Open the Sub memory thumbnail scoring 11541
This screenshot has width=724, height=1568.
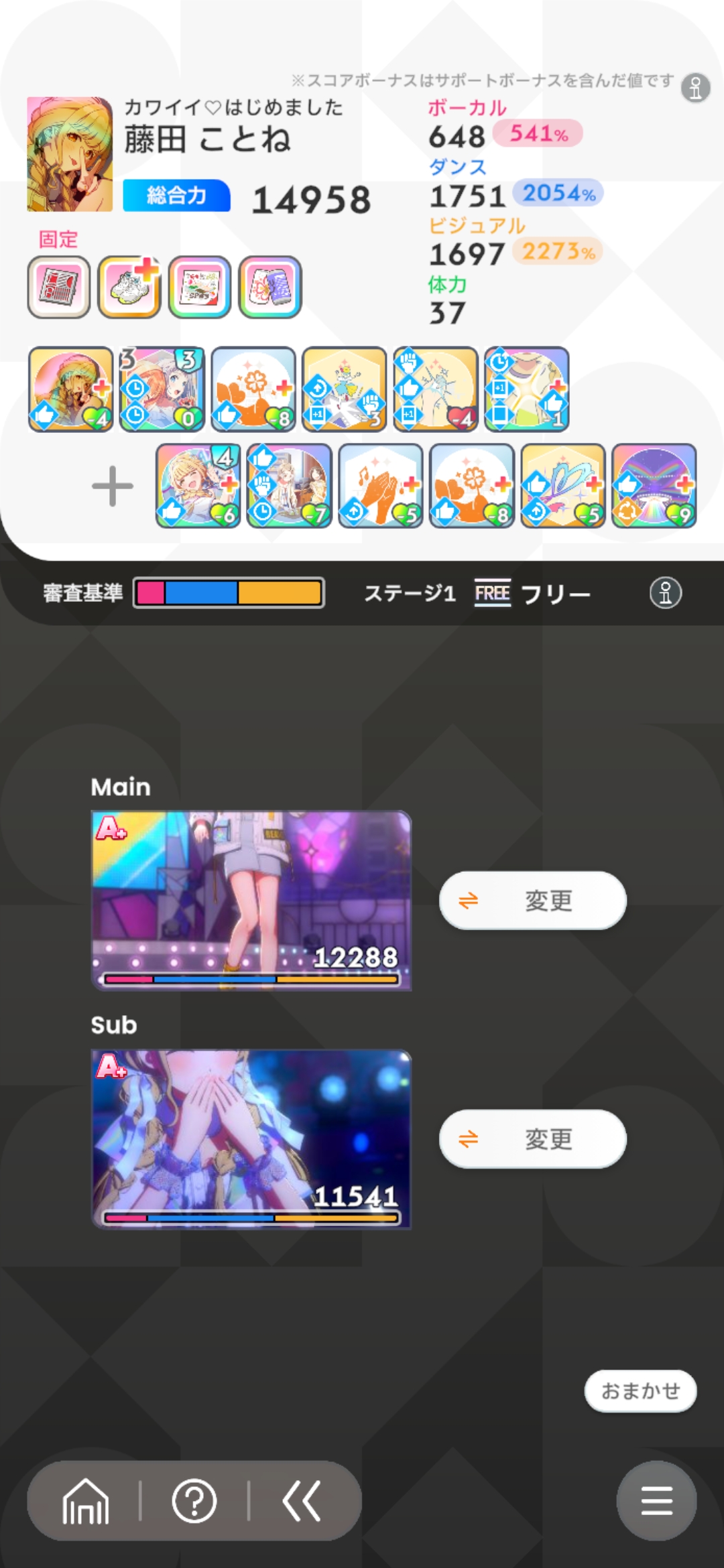click(x=251, y=1138)
